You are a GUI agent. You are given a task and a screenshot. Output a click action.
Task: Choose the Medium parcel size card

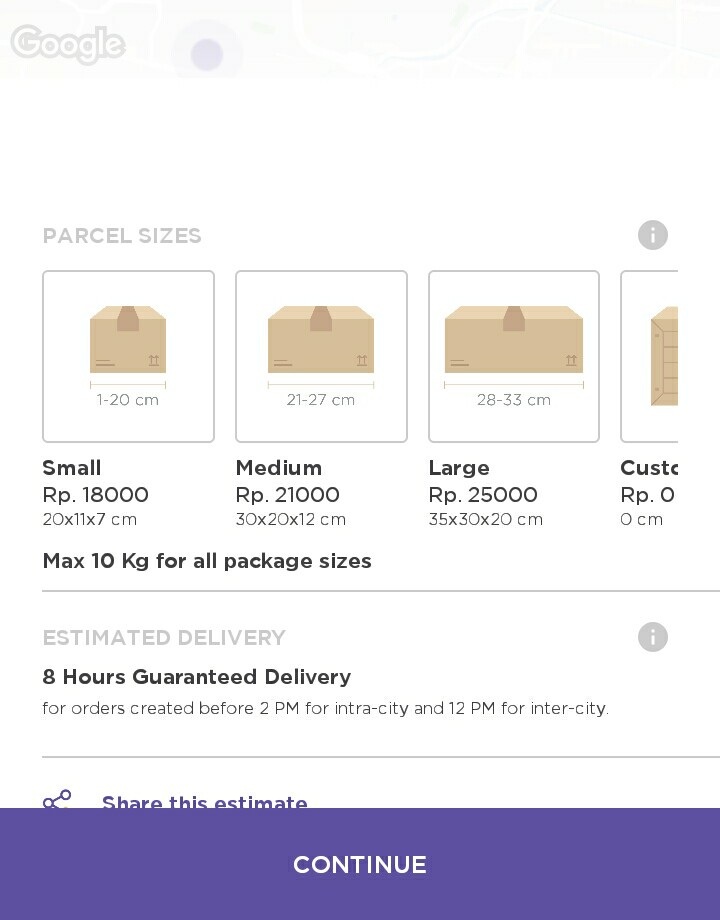(x=321, y=356)
